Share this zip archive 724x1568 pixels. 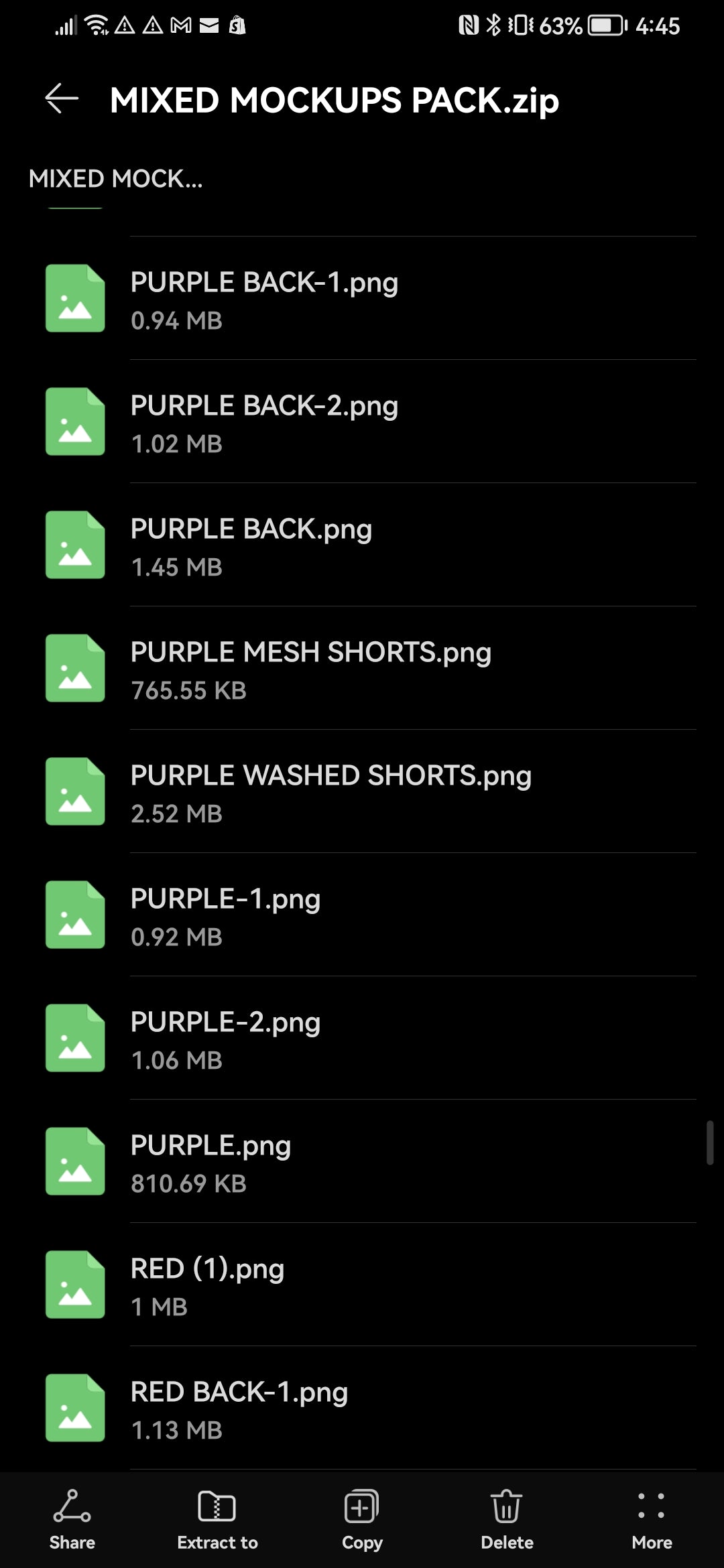(x=72, y=1520)
